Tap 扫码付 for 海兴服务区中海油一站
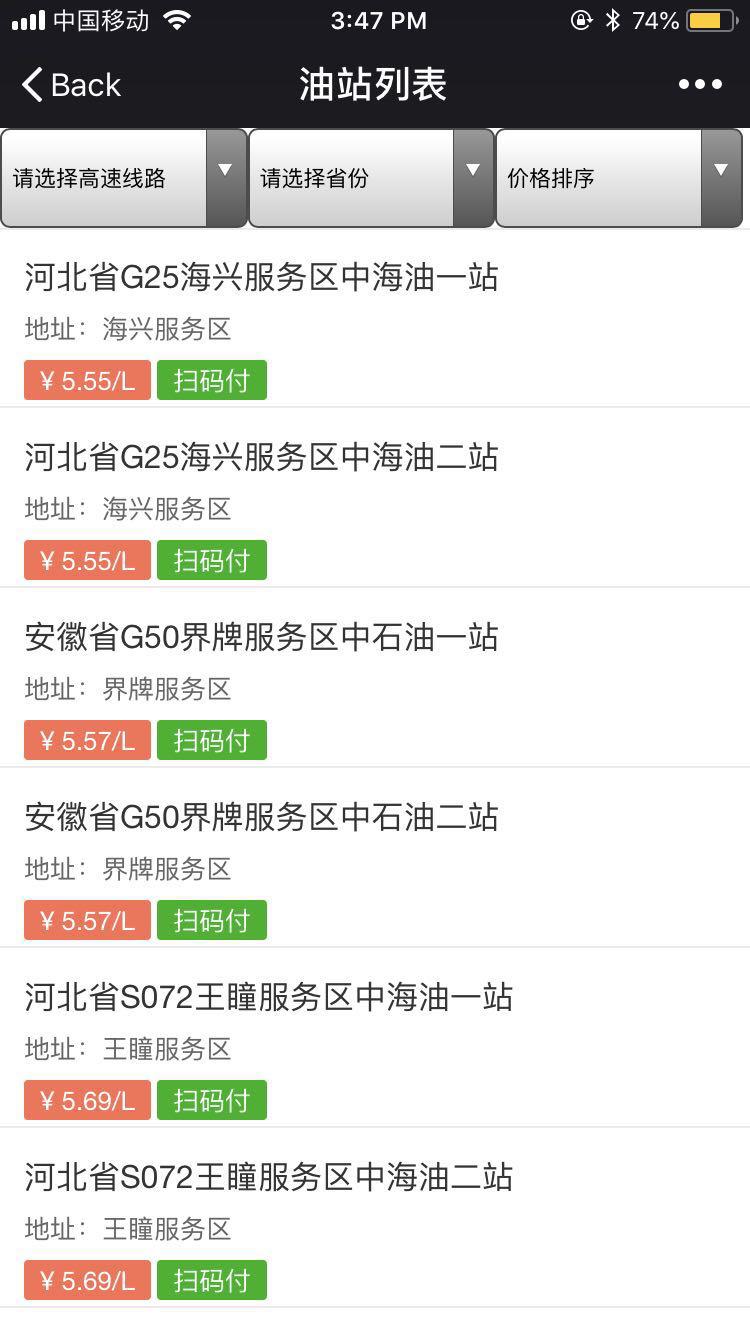Screen dimensions: 750x1334 211,381
